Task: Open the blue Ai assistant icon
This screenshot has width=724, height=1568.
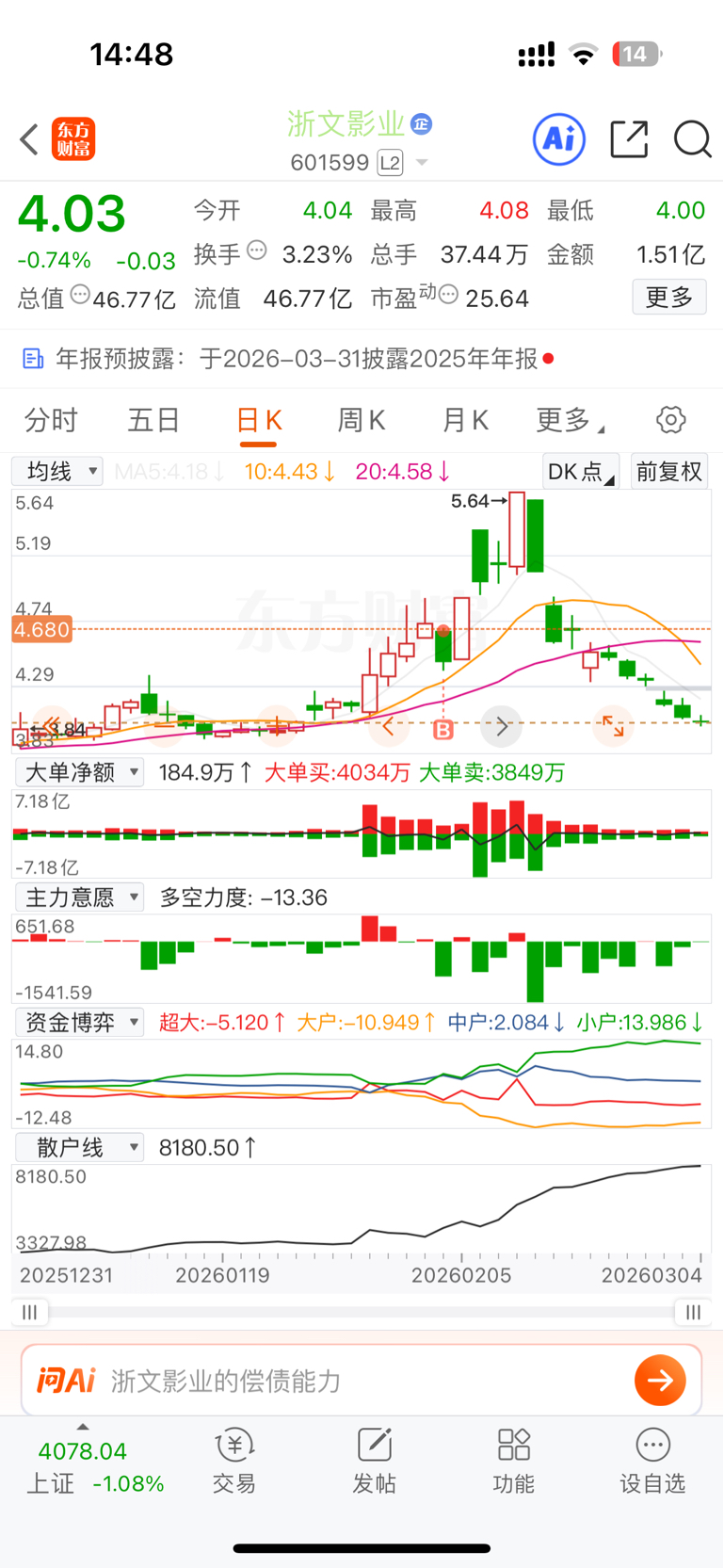Action: [559, 139]
